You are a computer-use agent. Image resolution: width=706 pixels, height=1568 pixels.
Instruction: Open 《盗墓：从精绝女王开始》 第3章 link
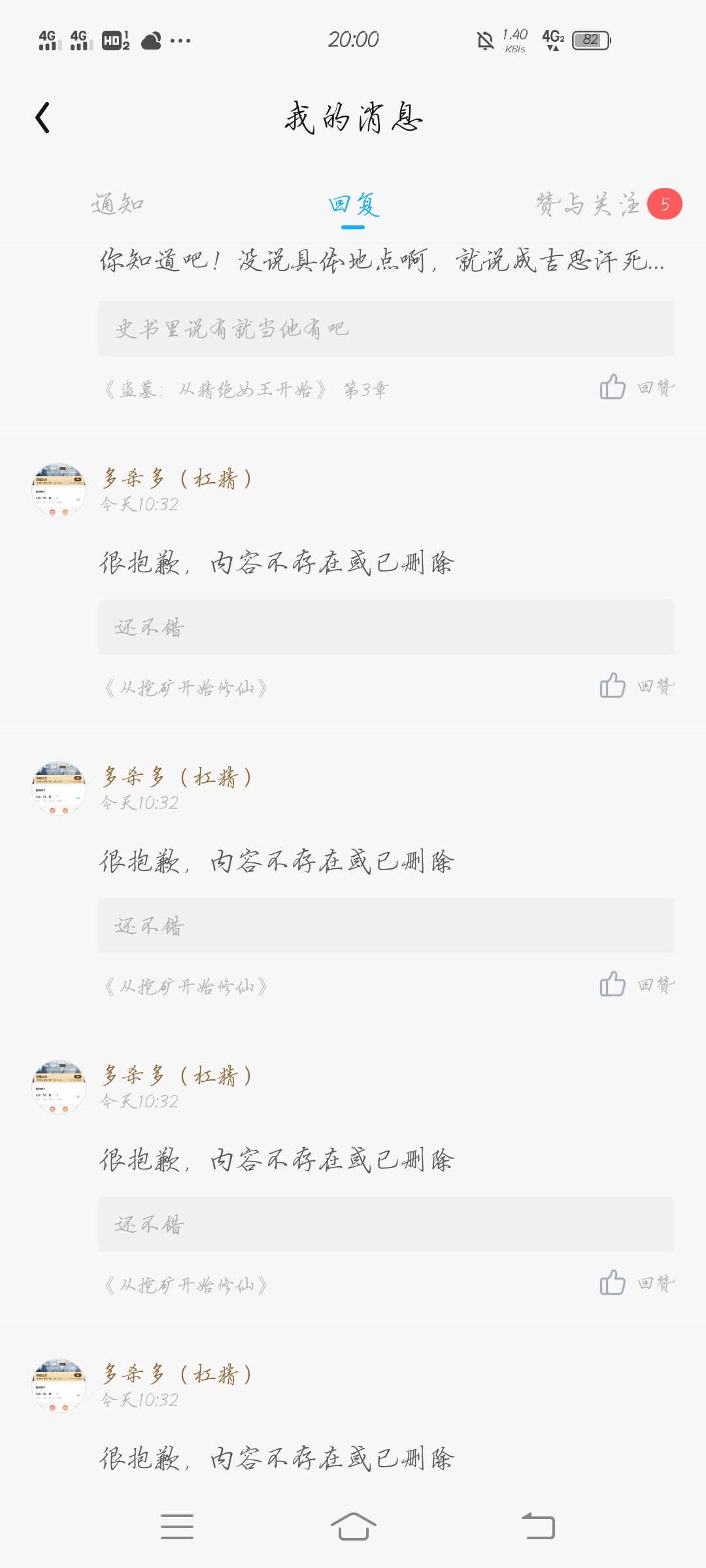click(x=246, y=390)
